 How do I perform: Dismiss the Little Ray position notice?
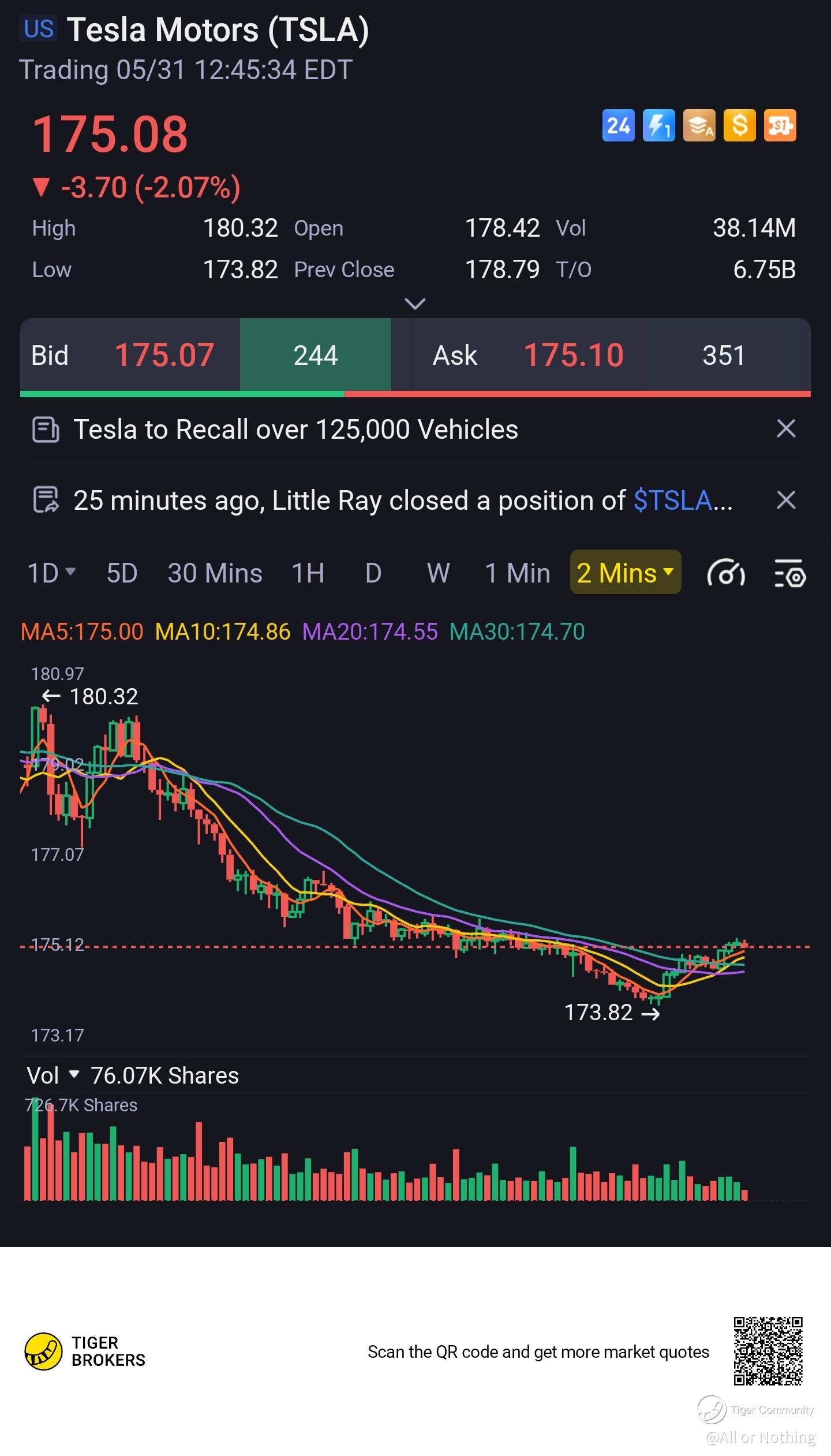[x=786, y=500]
